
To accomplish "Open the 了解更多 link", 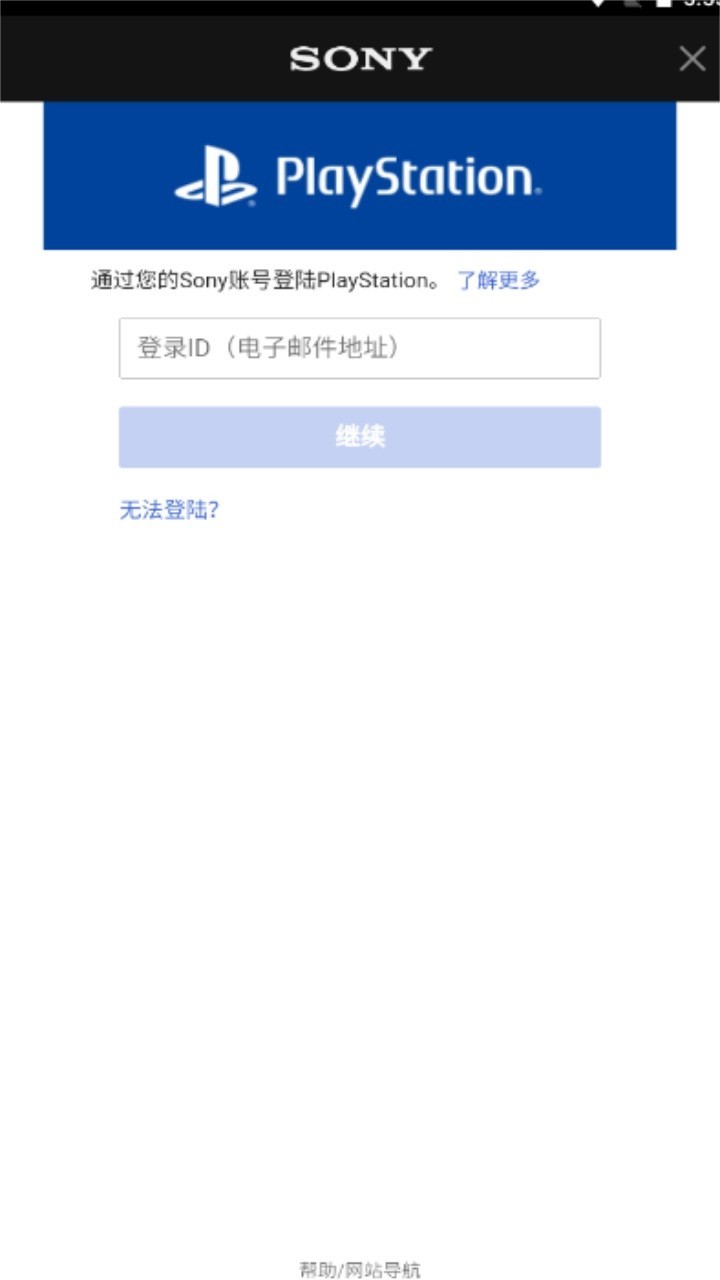I will [x=499, y=280].
